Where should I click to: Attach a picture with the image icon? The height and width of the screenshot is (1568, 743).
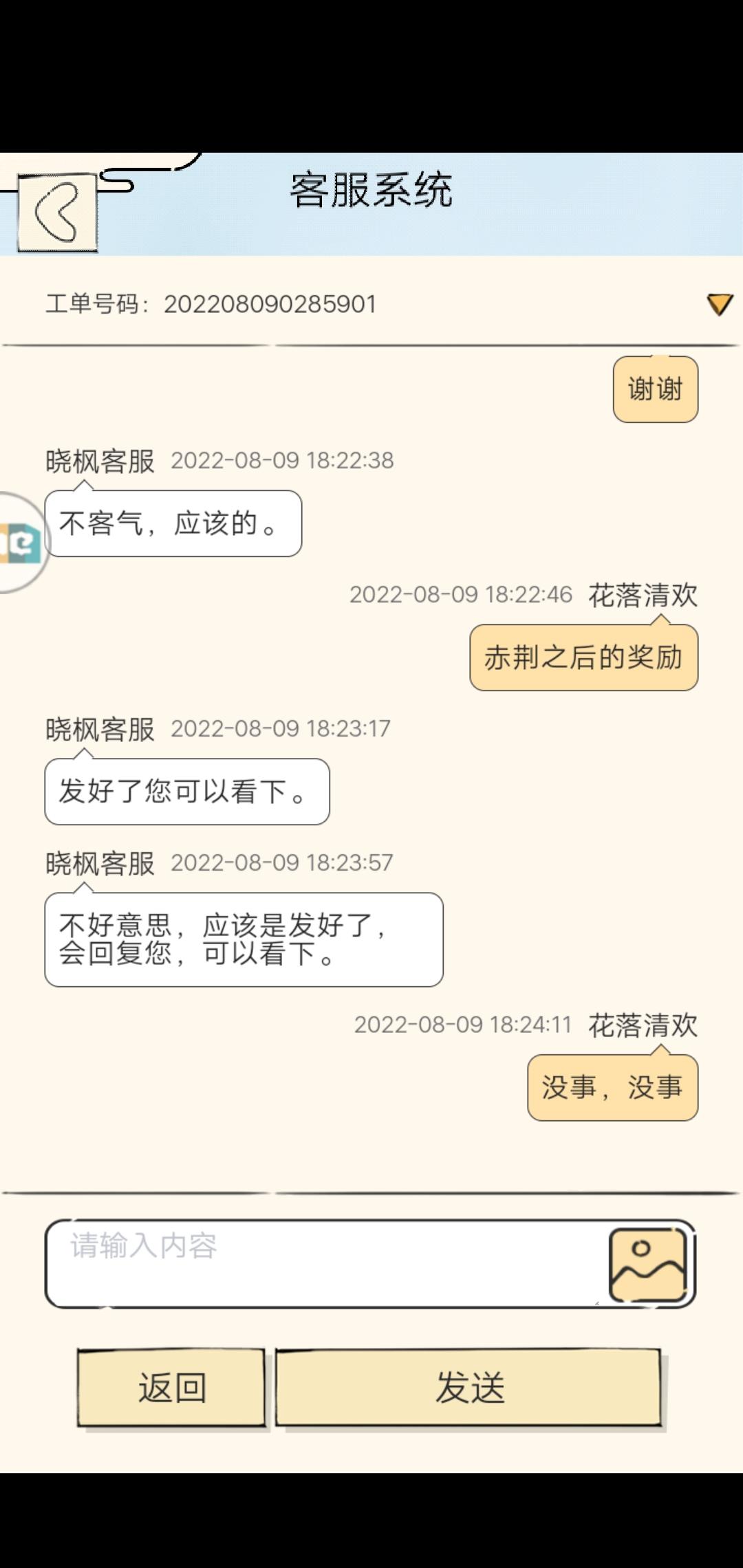click(x=648, y=1265)
